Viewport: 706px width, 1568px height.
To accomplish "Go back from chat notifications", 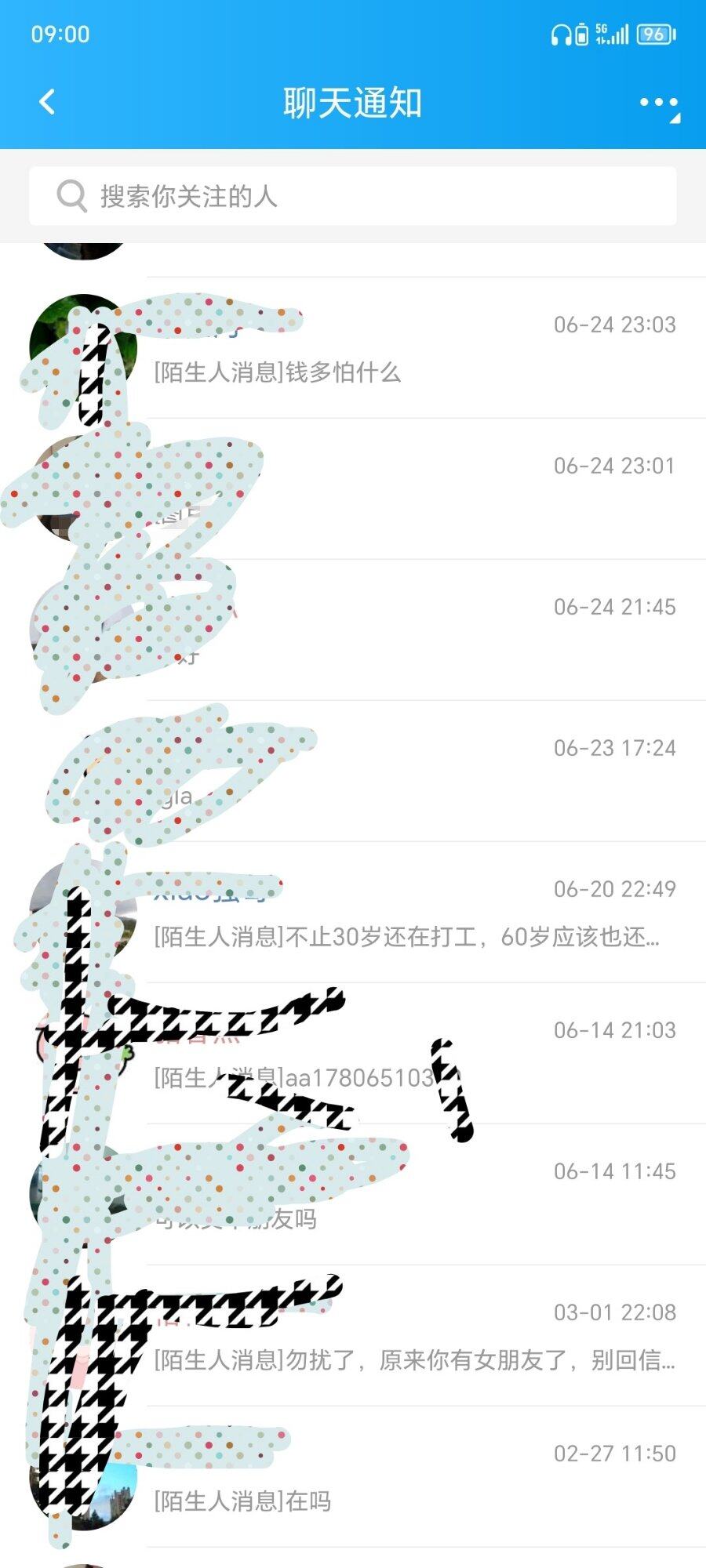I will 47,102.
